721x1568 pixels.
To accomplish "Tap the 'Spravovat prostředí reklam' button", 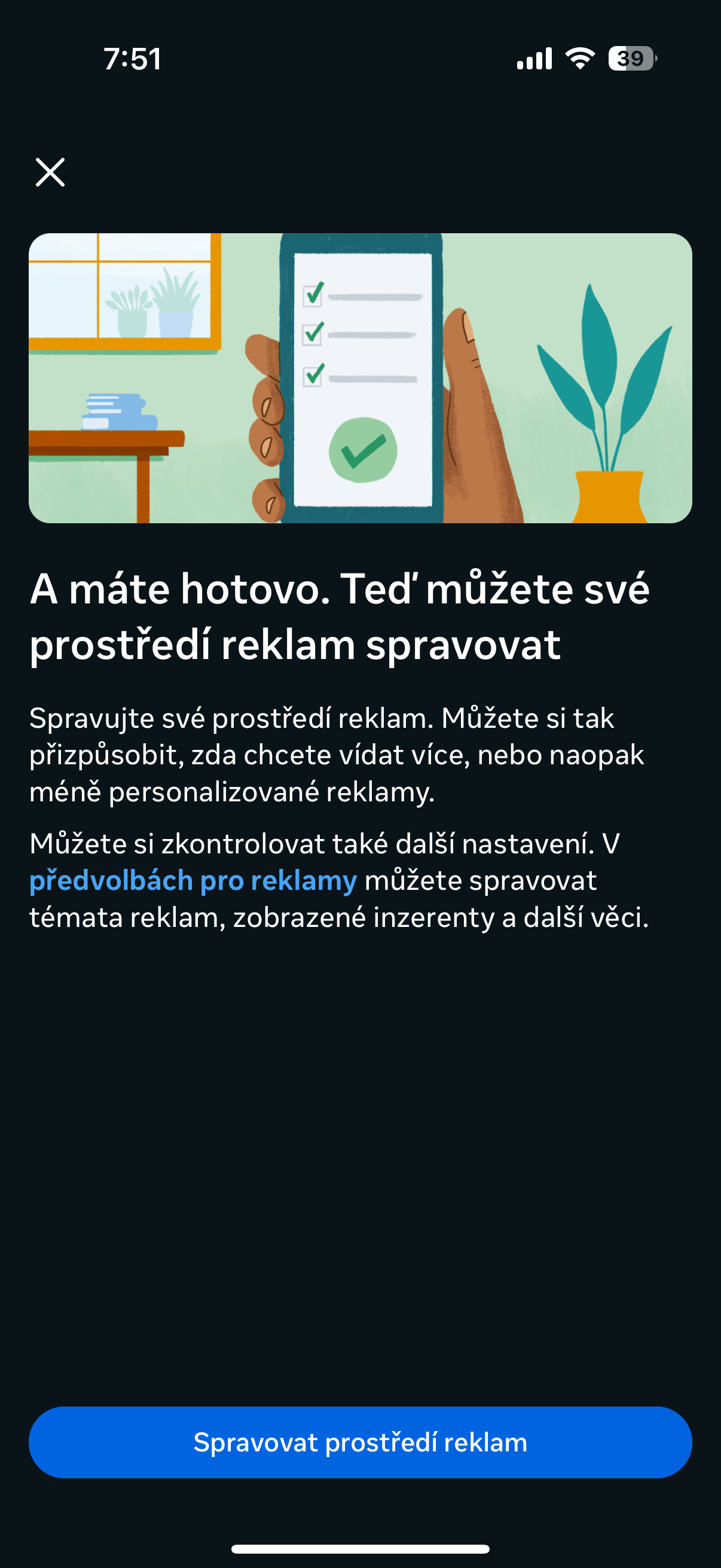I will tap(360, 1442).
